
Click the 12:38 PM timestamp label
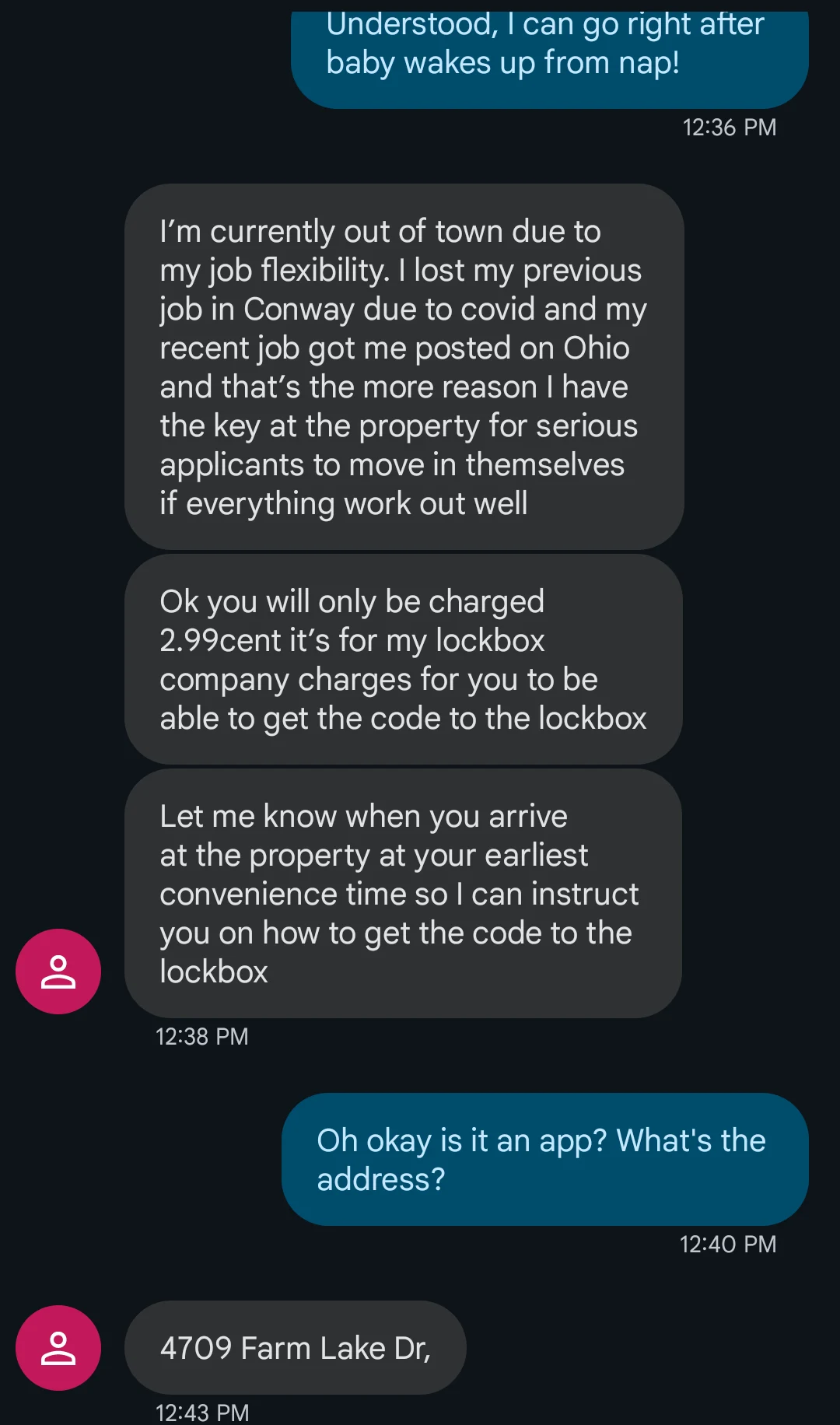pos(201,1036)
